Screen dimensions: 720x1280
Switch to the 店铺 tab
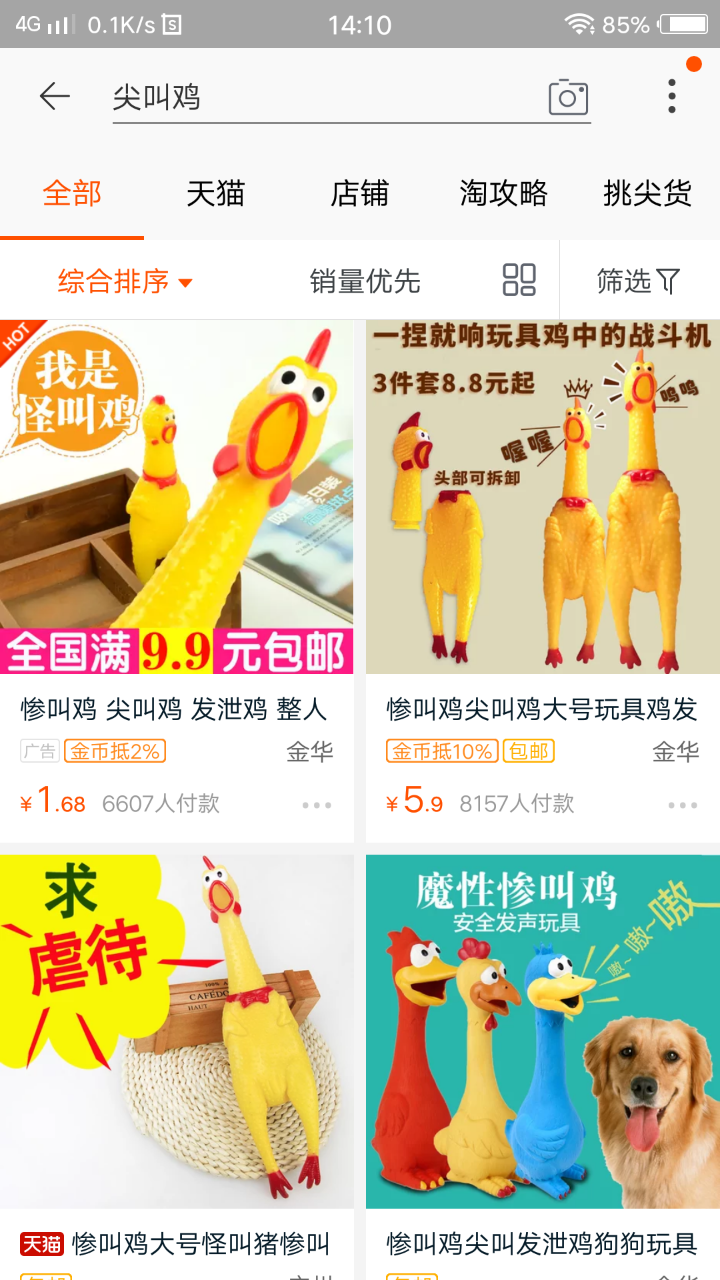tap(359, 193)
